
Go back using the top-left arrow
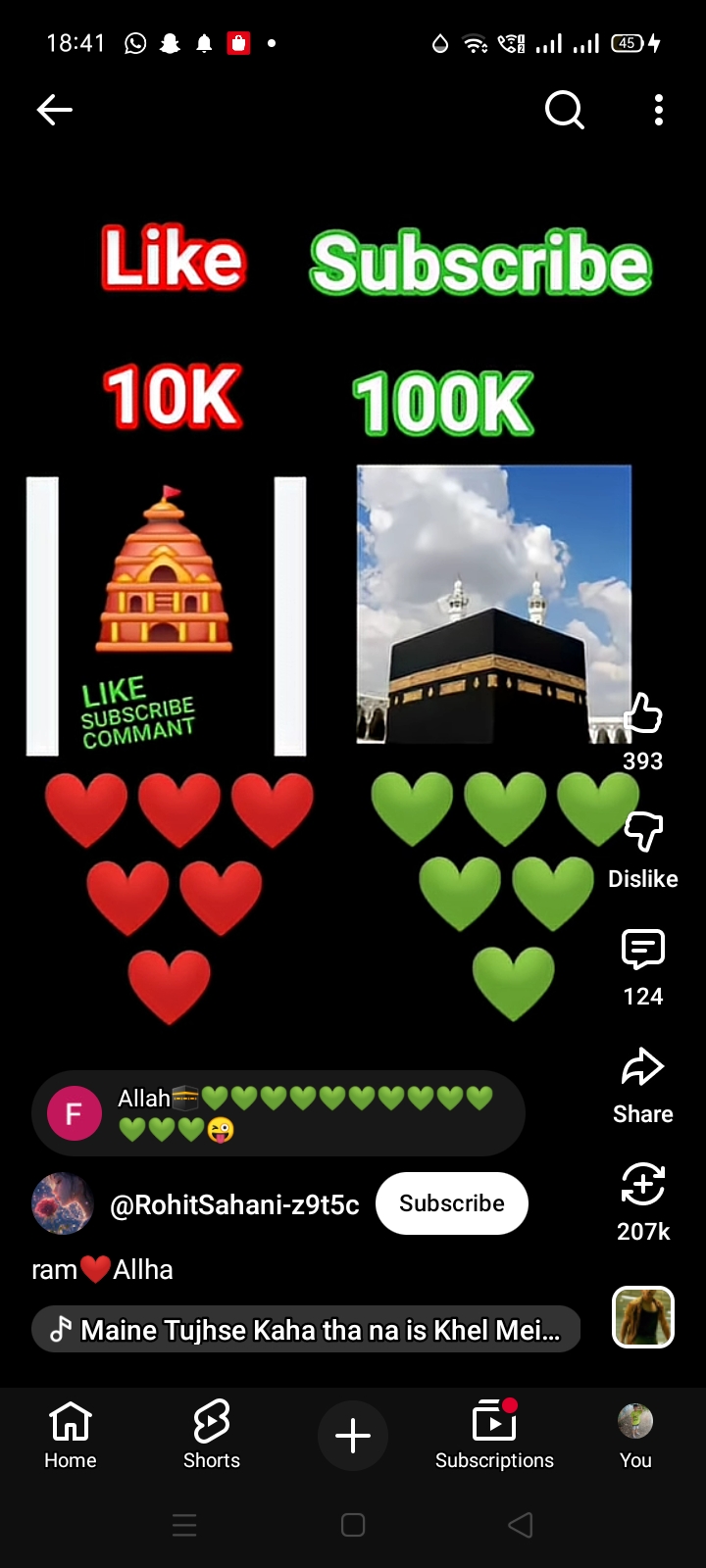click(55, 110)
